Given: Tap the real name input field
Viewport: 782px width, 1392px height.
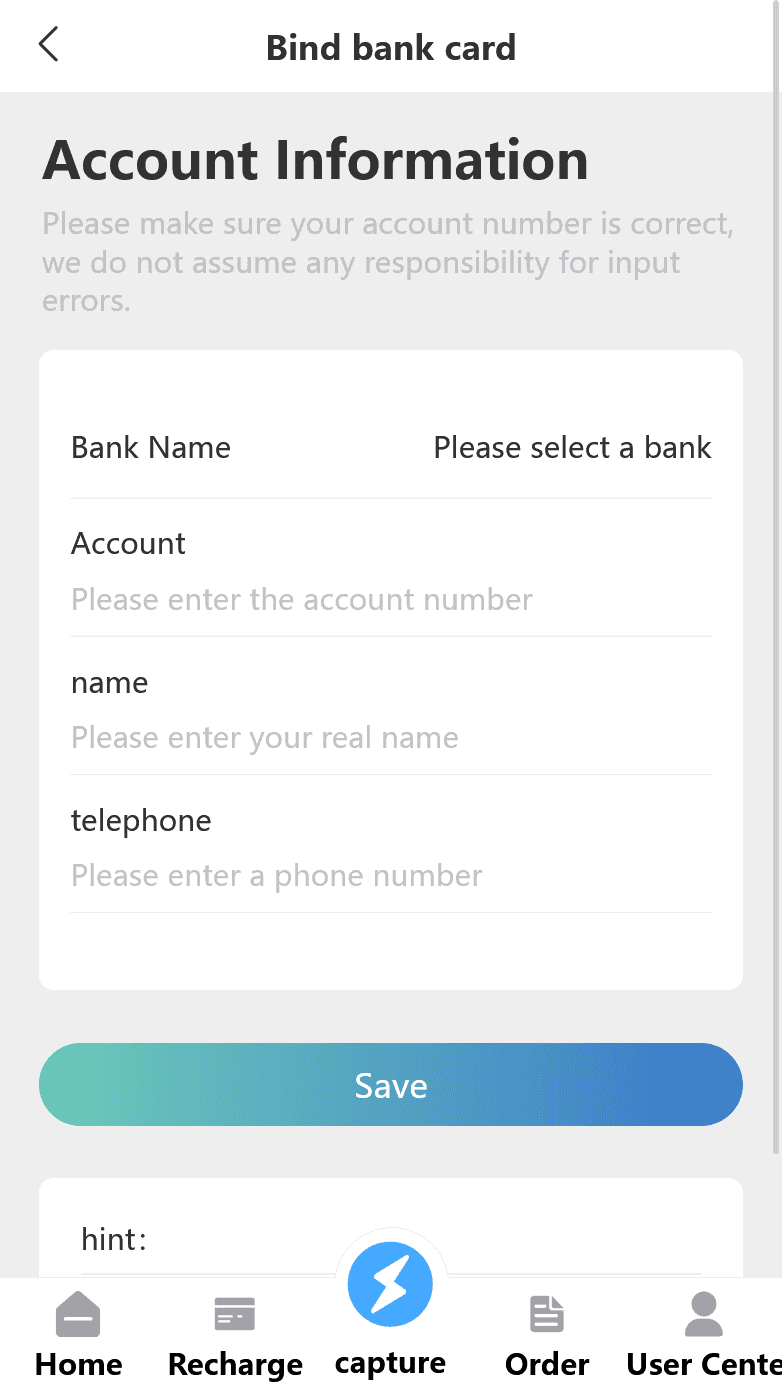Looking at the screenshot, I should point(390,738).
